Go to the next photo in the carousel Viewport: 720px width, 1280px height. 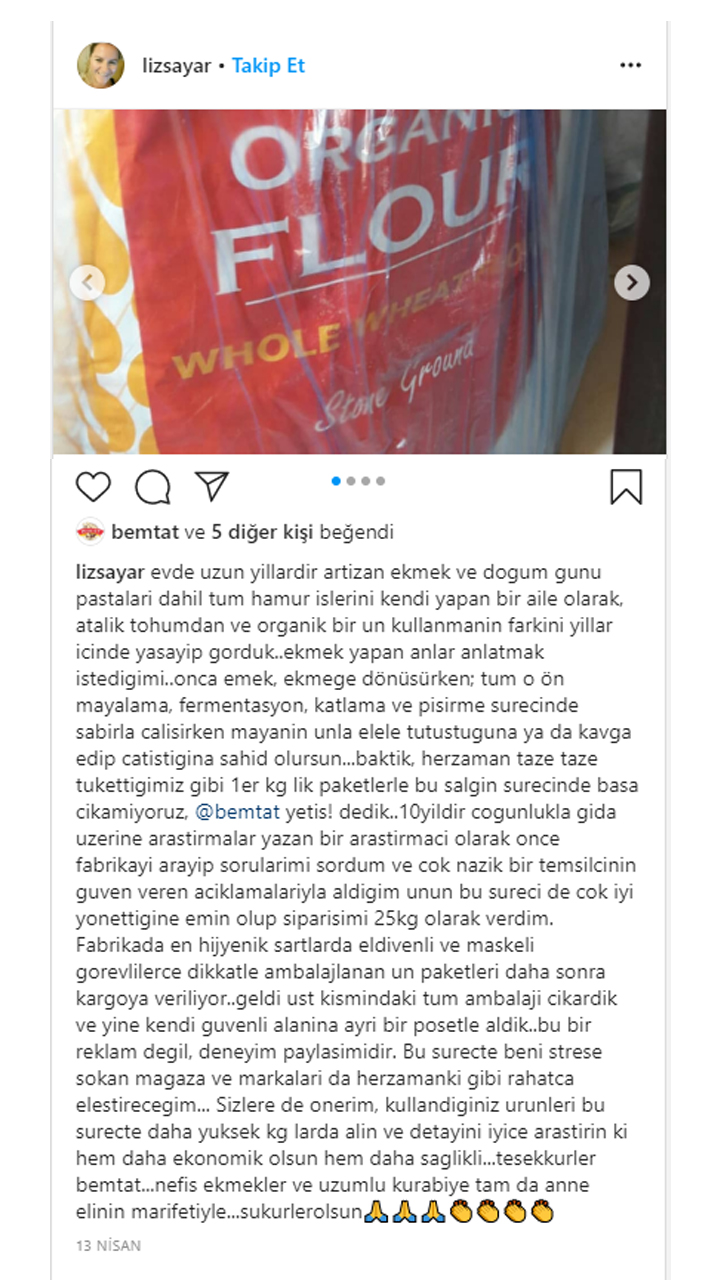[631, 283]
